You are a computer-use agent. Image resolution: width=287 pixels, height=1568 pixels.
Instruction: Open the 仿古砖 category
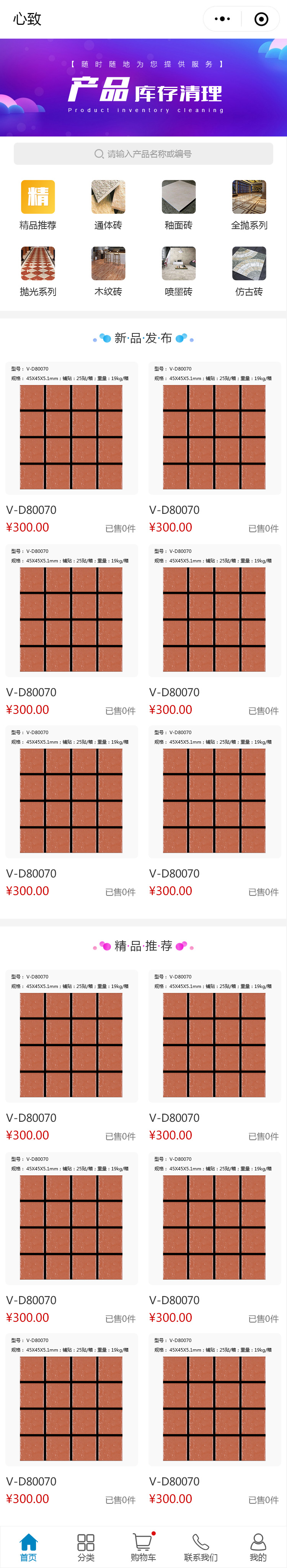249,271
